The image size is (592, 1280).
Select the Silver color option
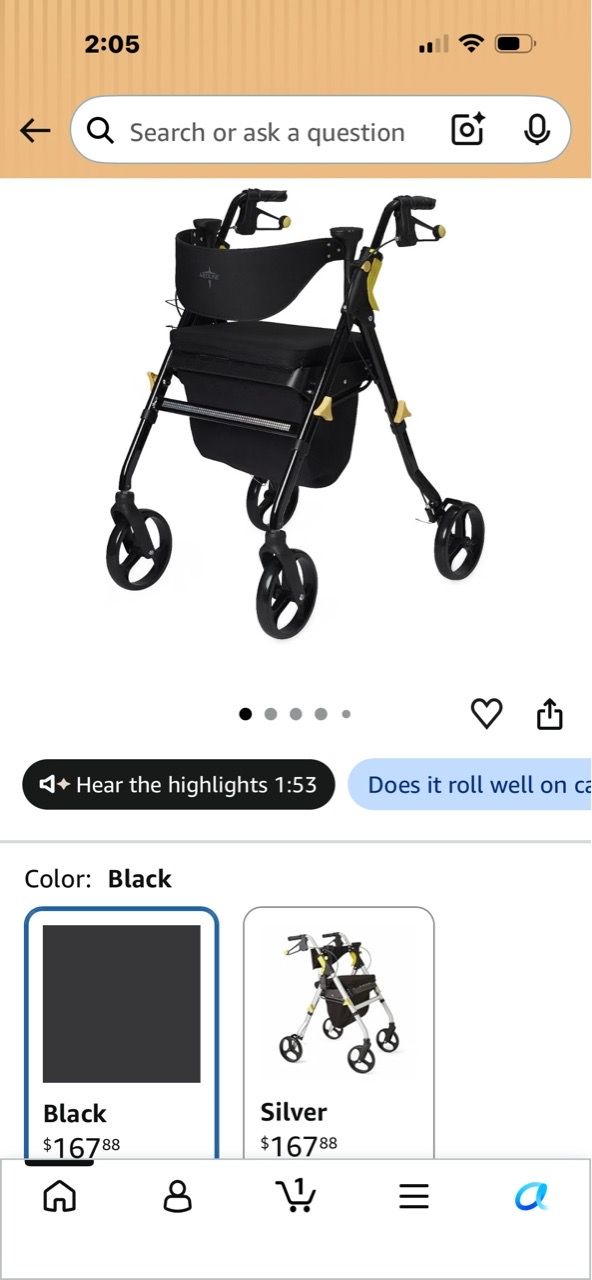pos(339,1033)
